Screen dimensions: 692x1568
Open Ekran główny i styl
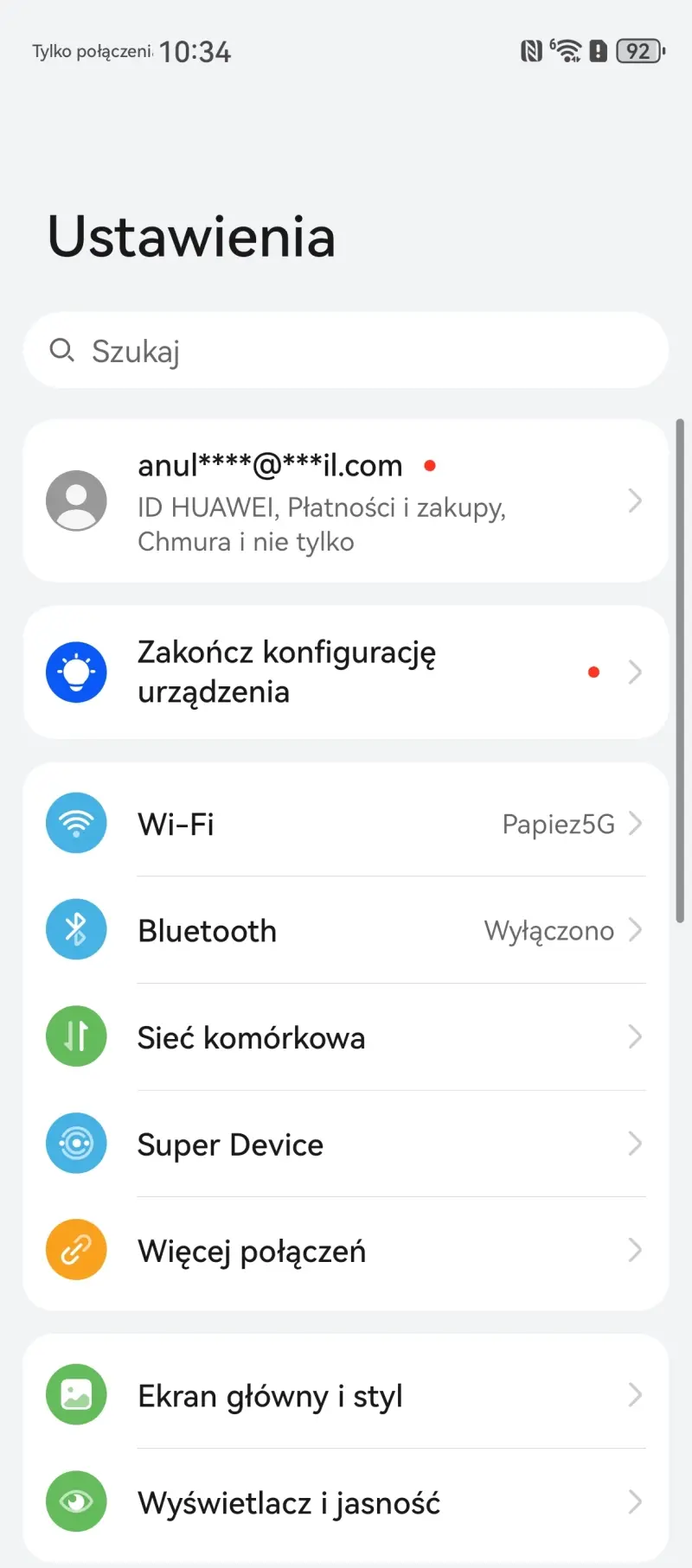[346, 1395]
